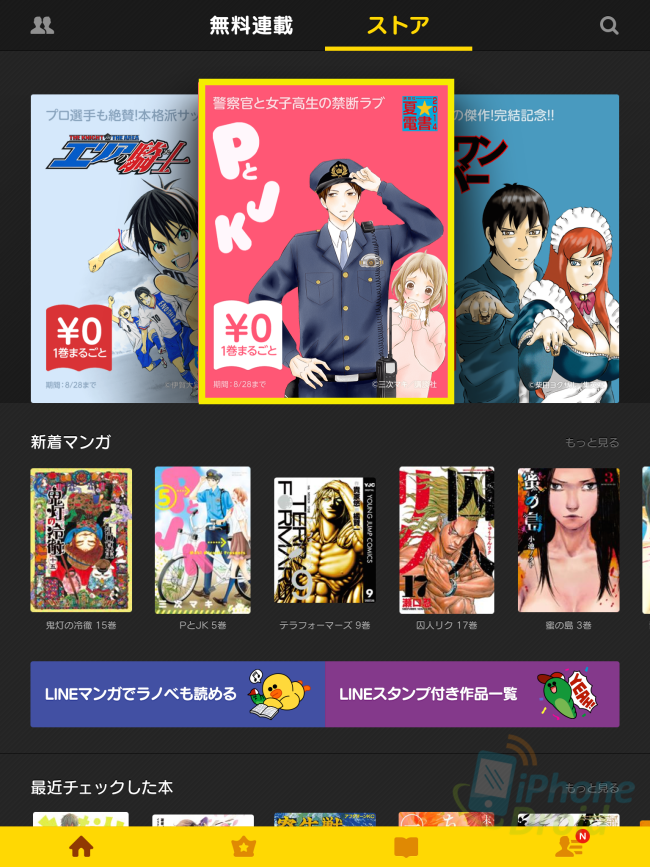Open PとJK 5巻 from new manga
Image resolution: width=650 pixels, height=867 pixels.
[x=203, y=540]
